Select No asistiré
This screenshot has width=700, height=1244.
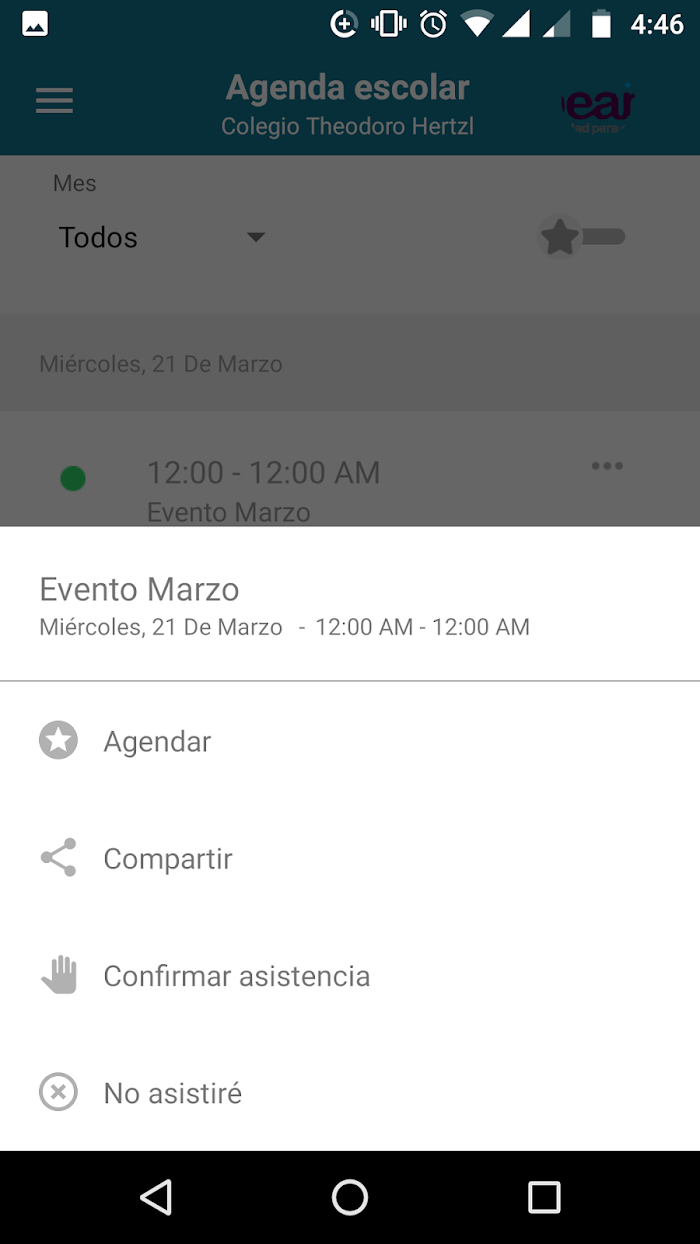pos(350,1092)
